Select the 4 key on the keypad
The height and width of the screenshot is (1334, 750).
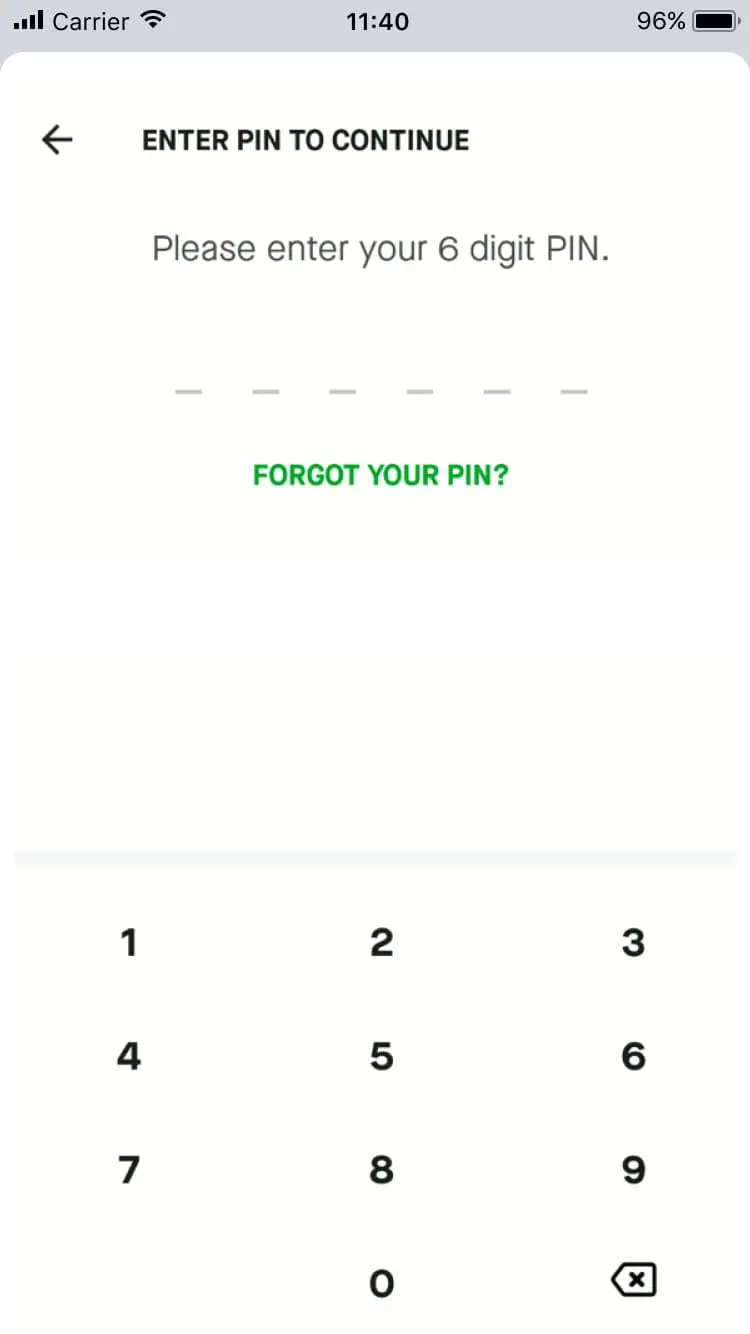(128, 1056)
